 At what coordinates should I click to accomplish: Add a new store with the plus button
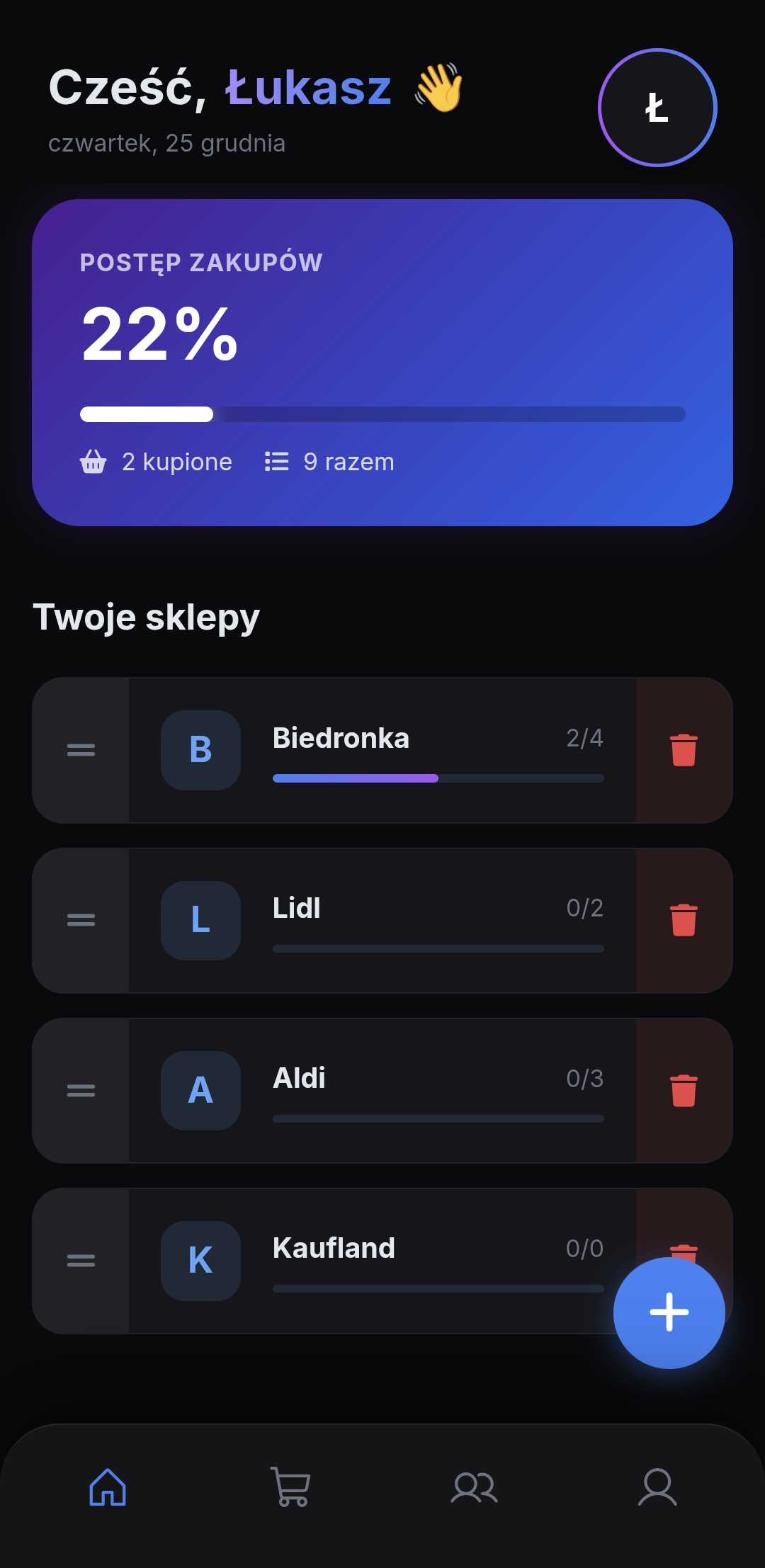(x=669, y=1312)
